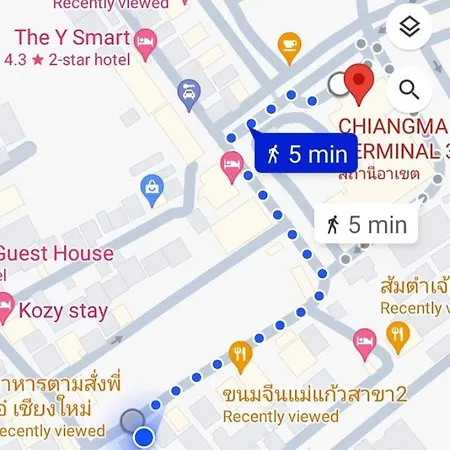The image size is (450, 450).
Task: Select the blue 5 min walking route
Action: (x=306, y=153)
